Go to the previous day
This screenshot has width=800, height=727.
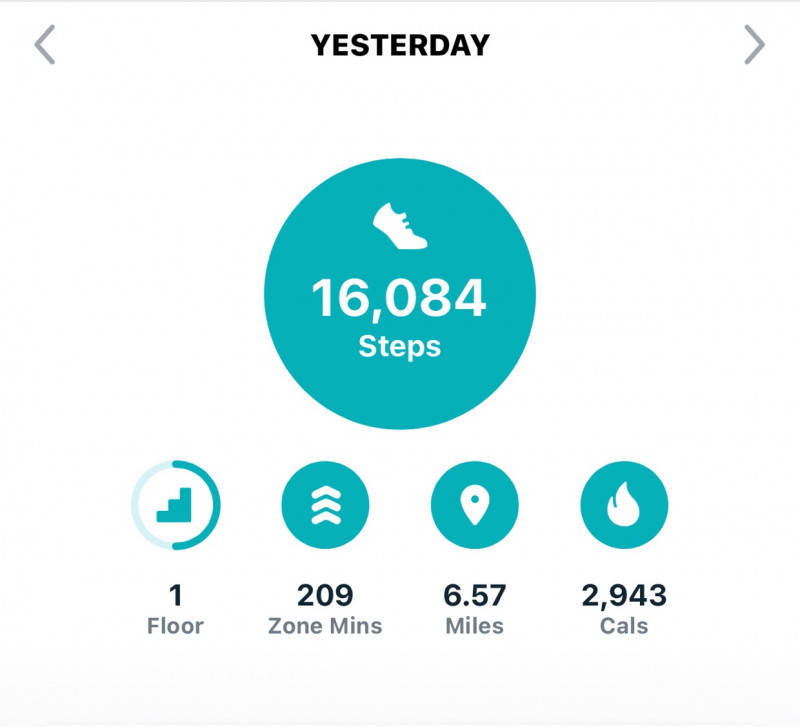45,46
